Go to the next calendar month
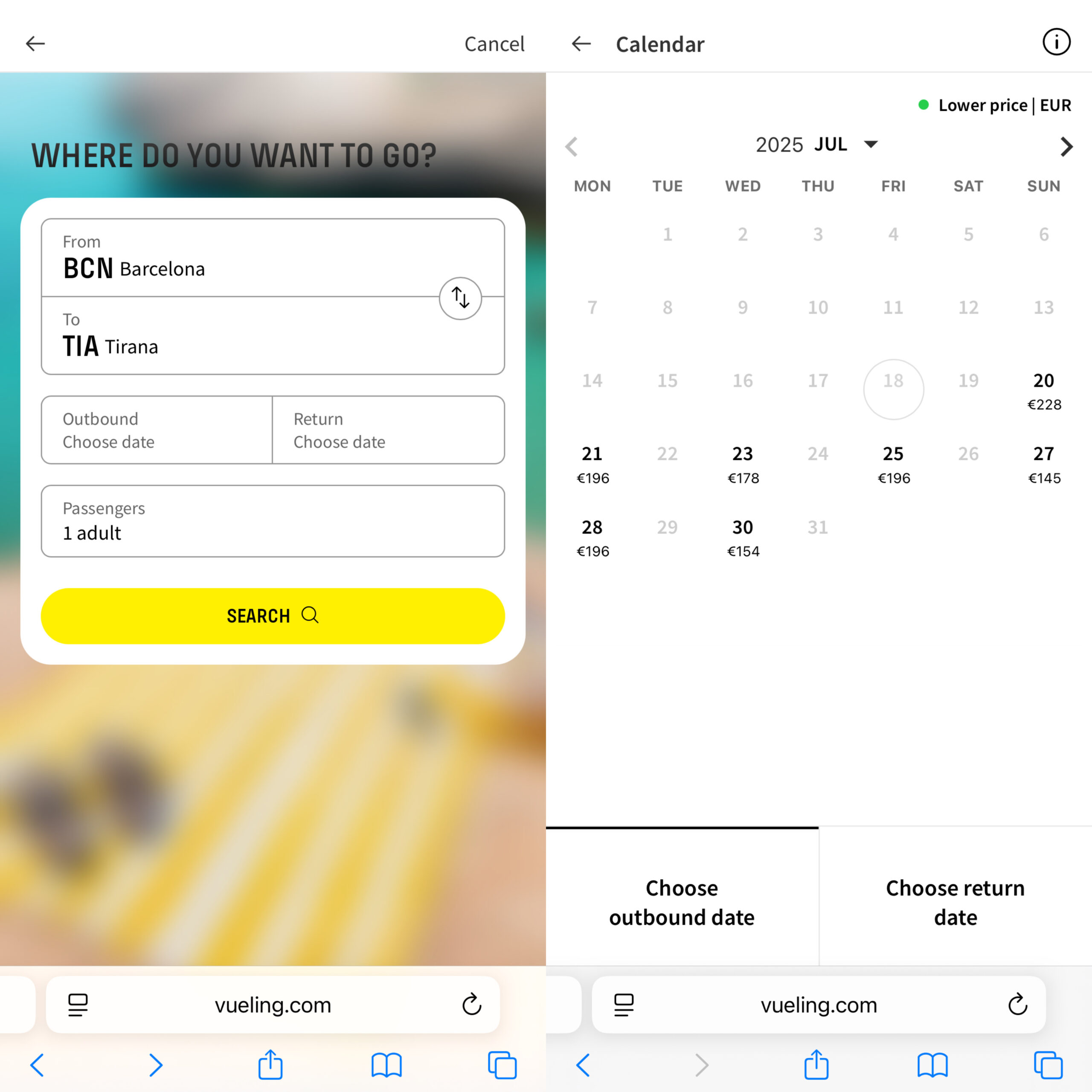The image size is (1092, 1092). [x=1066, y=147]
